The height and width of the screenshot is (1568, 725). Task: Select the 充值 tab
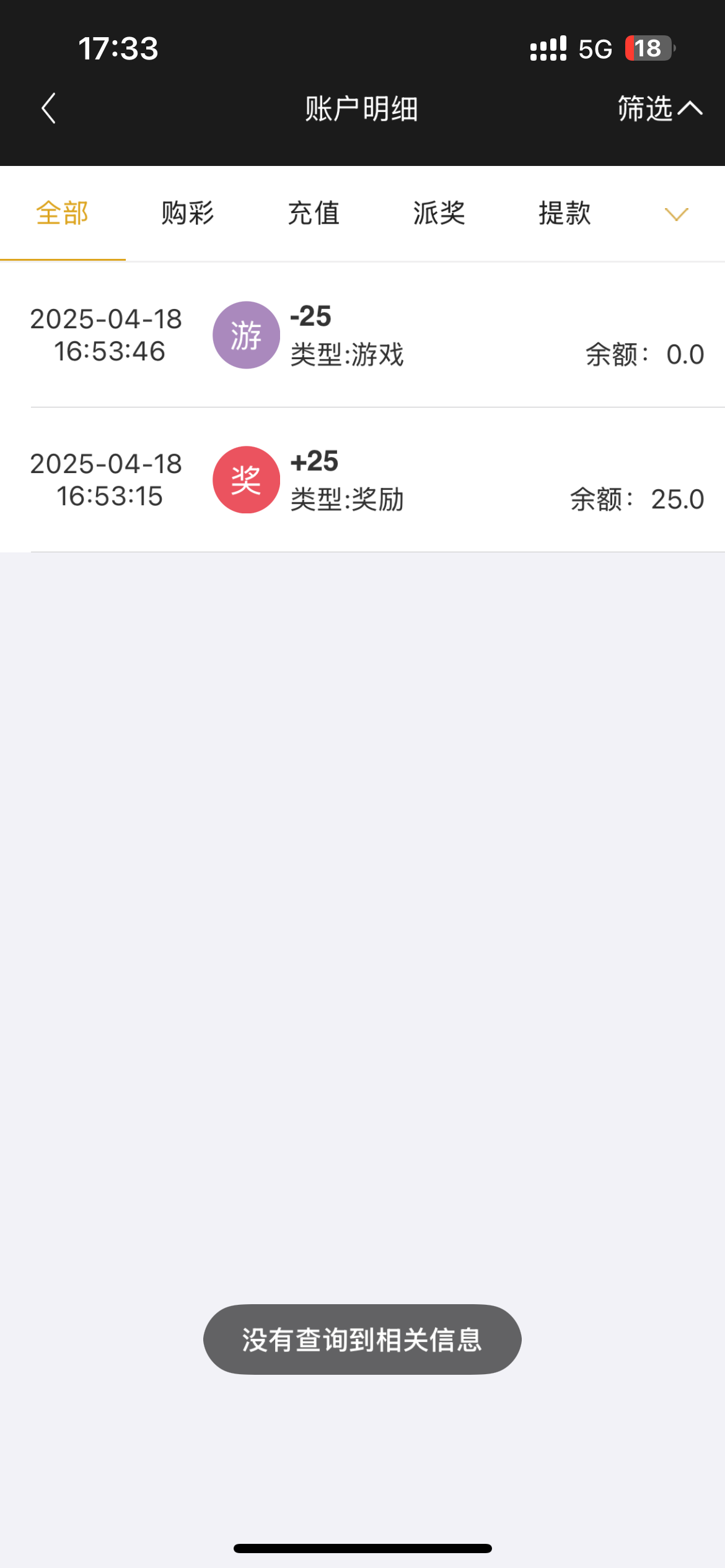tap(314, 214)
